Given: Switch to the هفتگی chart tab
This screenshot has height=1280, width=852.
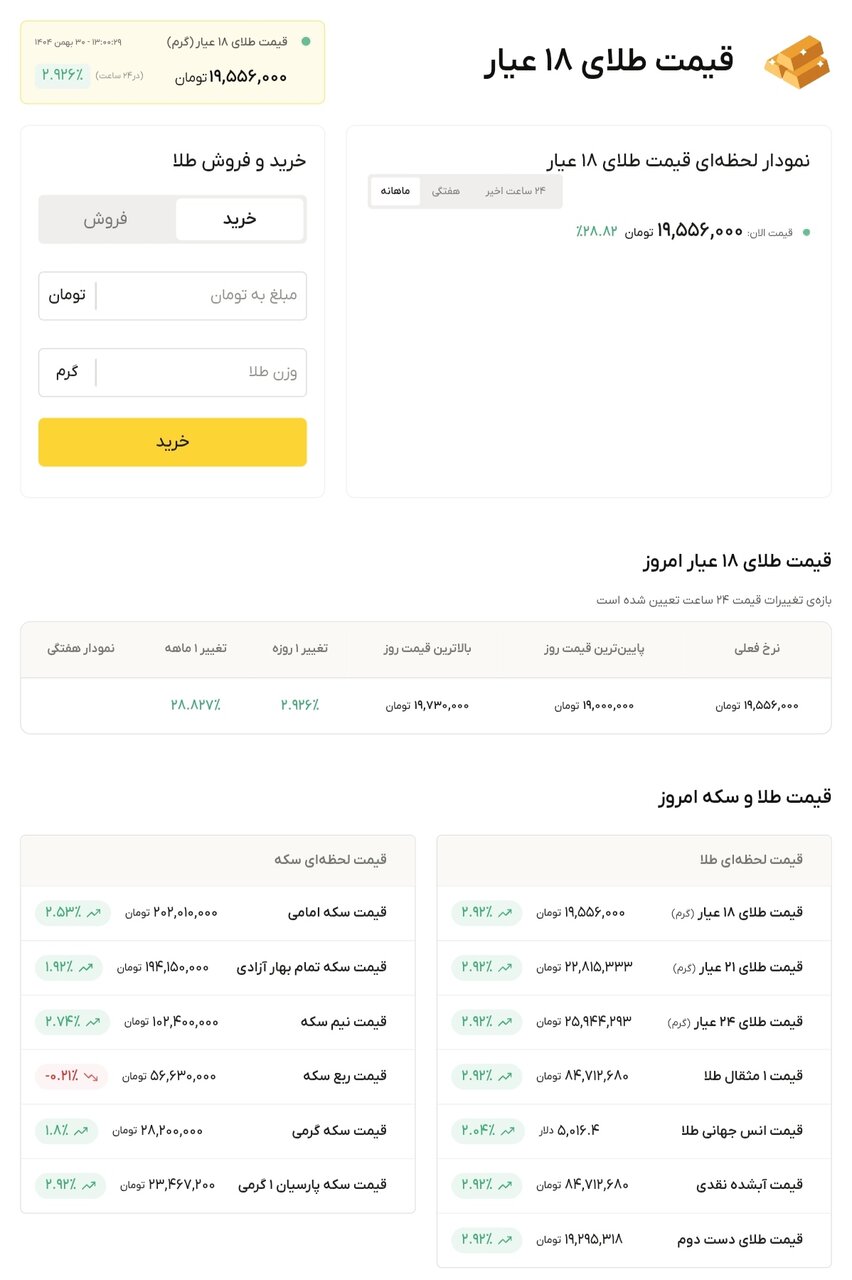Looking at the screenshot, I should tap(446, 190).
